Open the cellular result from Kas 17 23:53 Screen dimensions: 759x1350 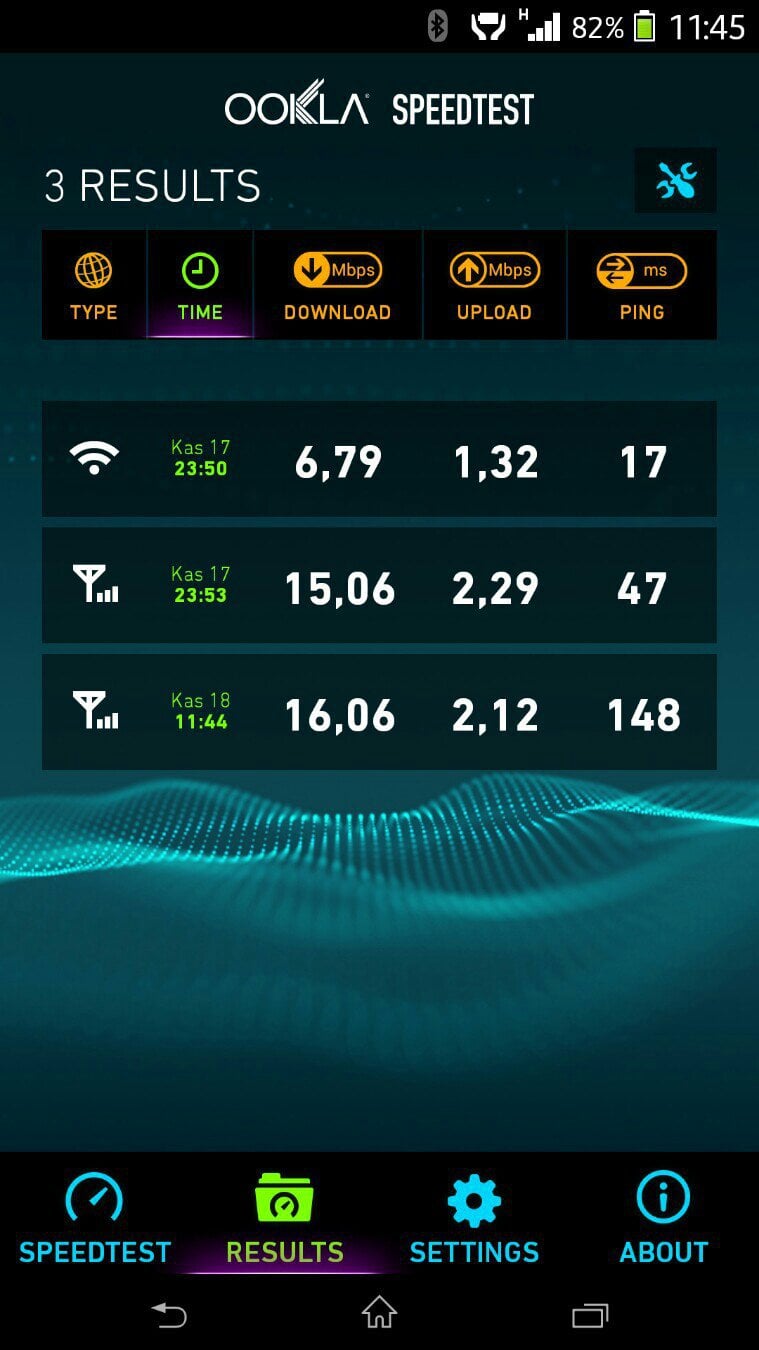(379, 586)
